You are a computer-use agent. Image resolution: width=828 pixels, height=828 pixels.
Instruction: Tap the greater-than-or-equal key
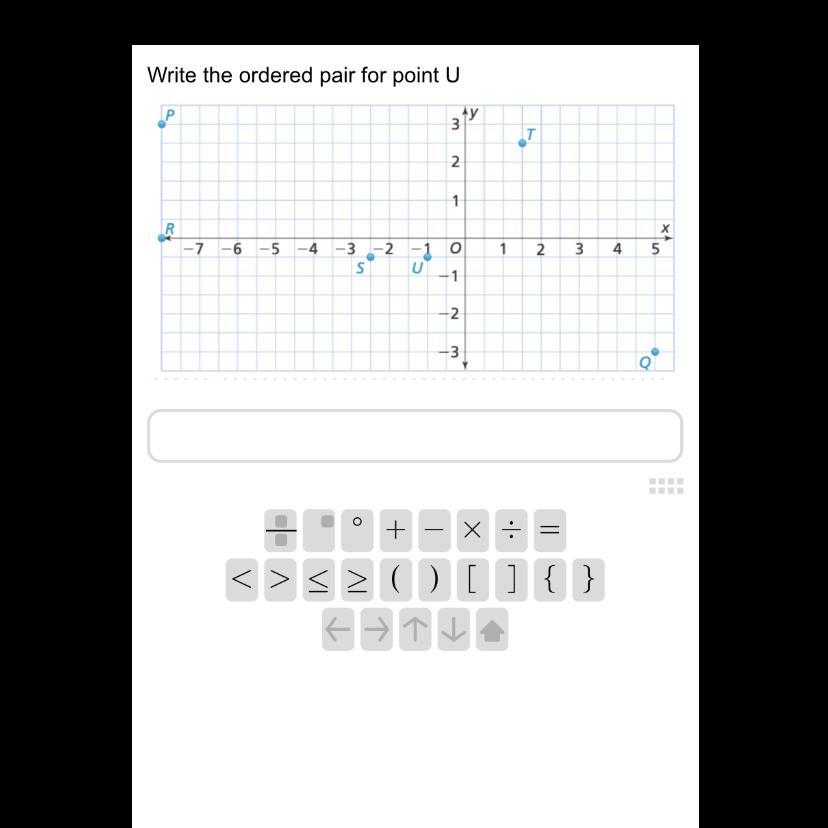[357, 580]
